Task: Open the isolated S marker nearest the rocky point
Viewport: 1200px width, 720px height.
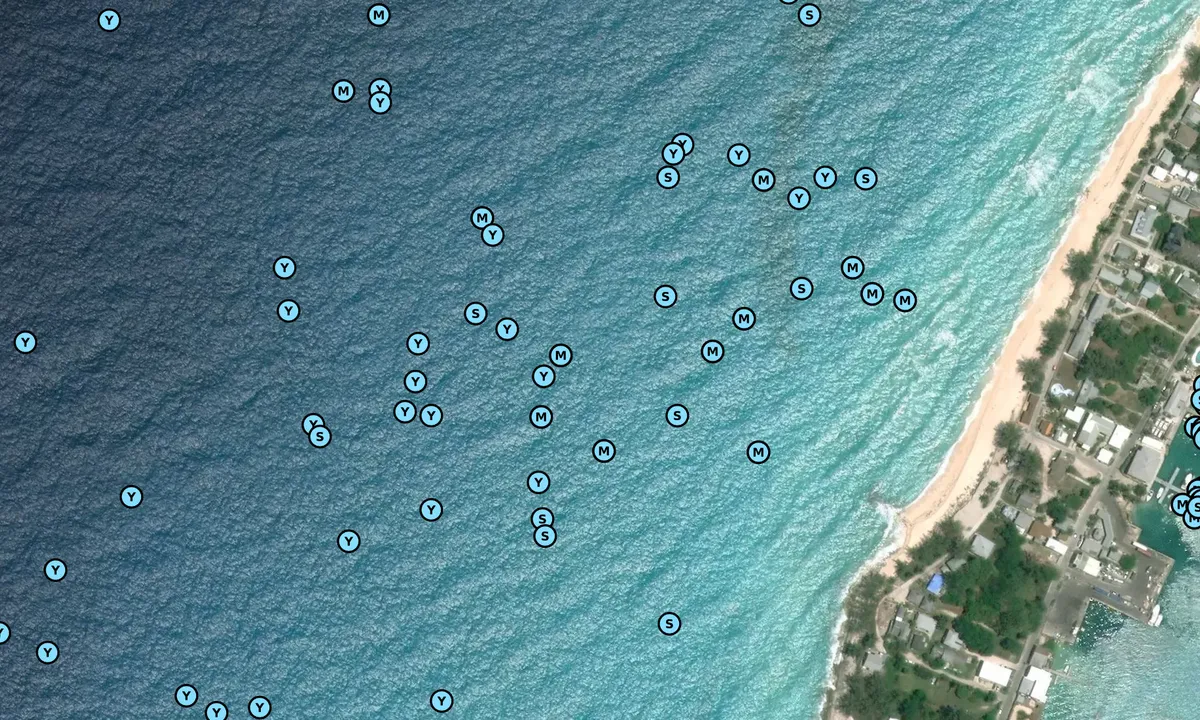Action: tap(669, 624)
